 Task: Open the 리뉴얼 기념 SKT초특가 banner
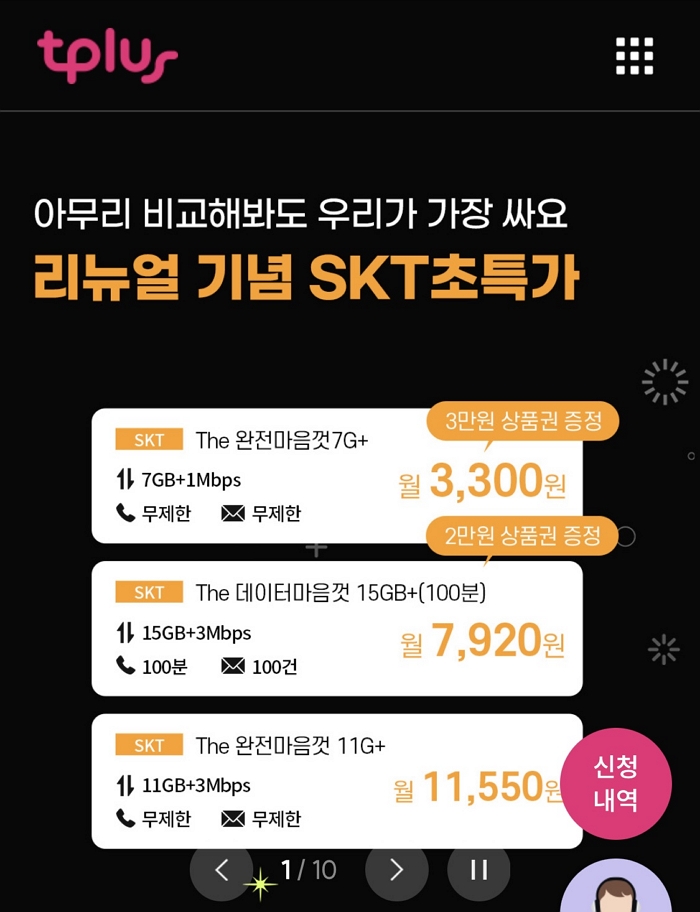[306, 280]
